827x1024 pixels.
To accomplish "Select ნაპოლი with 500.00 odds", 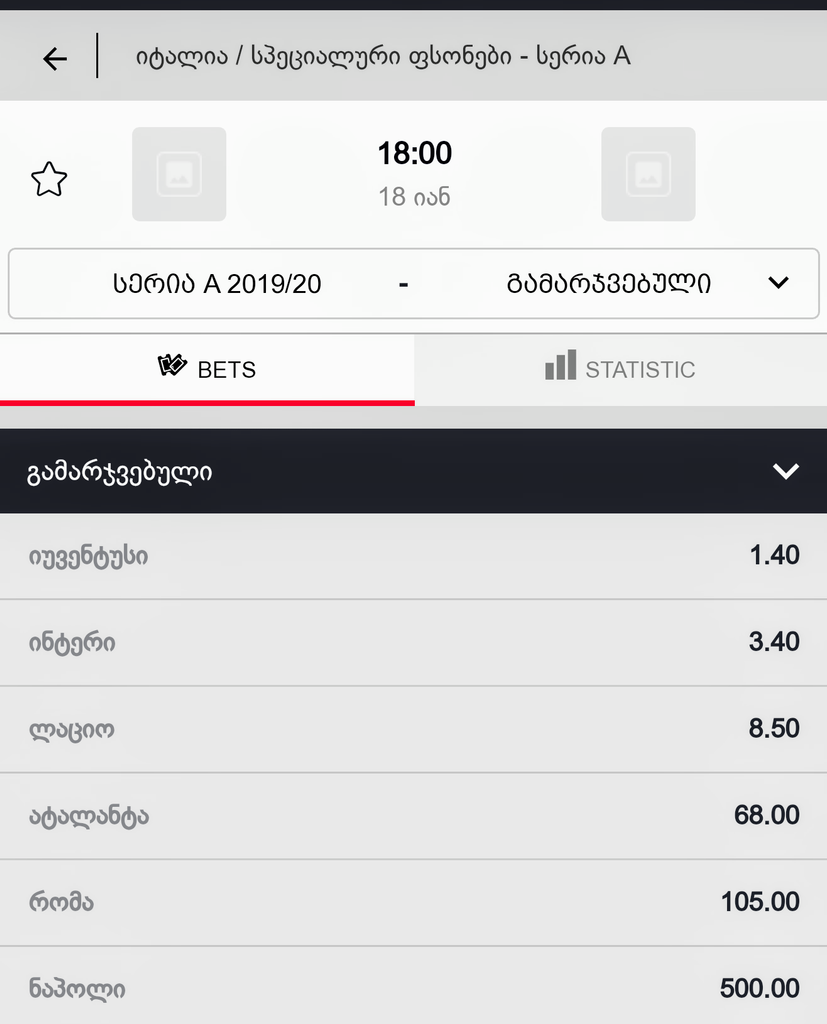I will tap(413, 988).
